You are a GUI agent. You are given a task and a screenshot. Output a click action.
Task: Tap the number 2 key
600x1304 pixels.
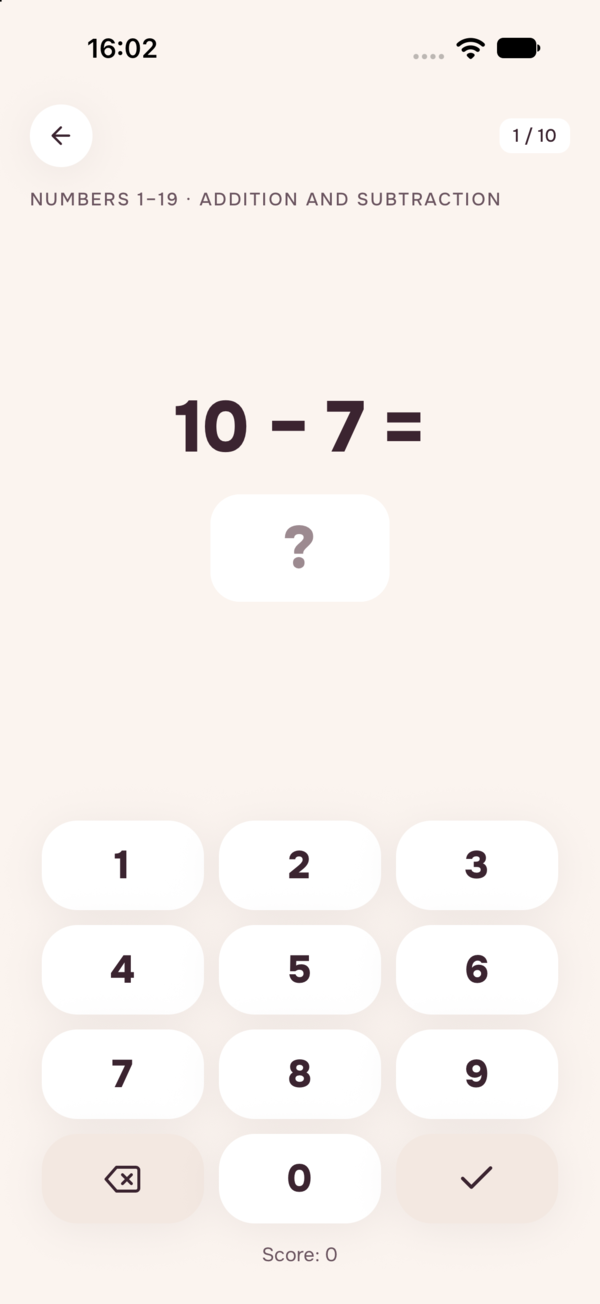pos(299,865)
